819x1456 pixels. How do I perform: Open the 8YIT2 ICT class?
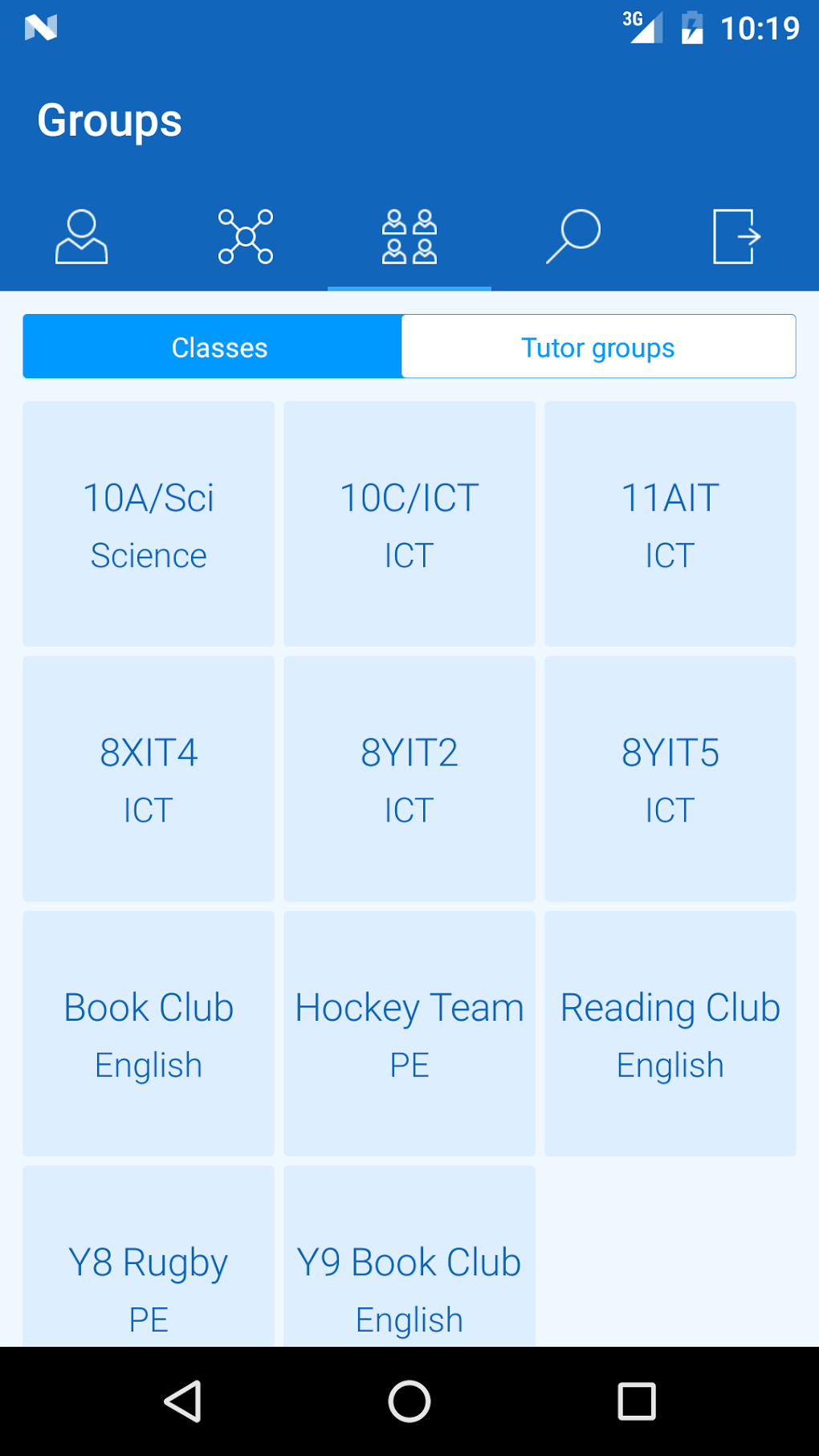(409, 779)
